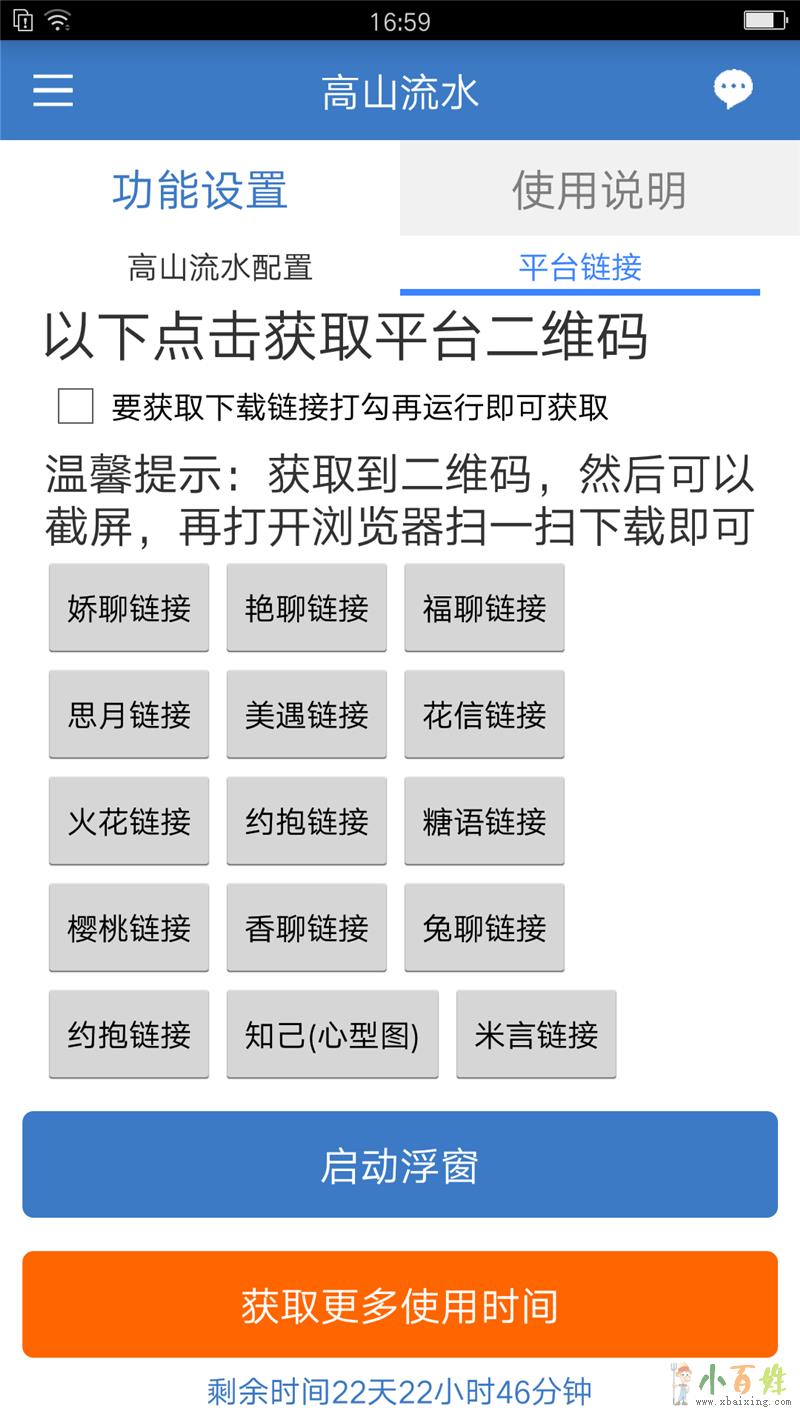
Task: Tick the 要获取下载链接 checkbox
Action: coord(76,407)
